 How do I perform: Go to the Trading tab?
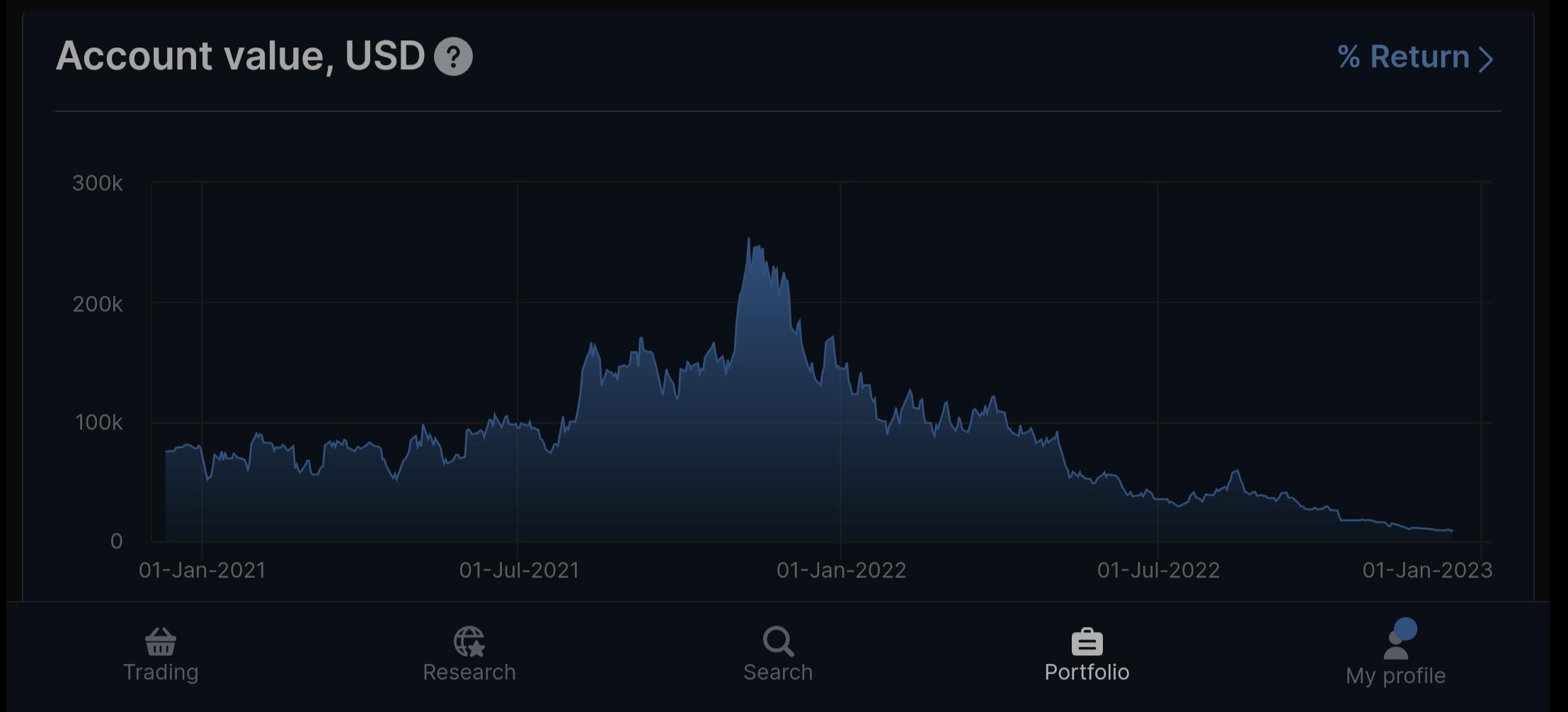(161, 655)
